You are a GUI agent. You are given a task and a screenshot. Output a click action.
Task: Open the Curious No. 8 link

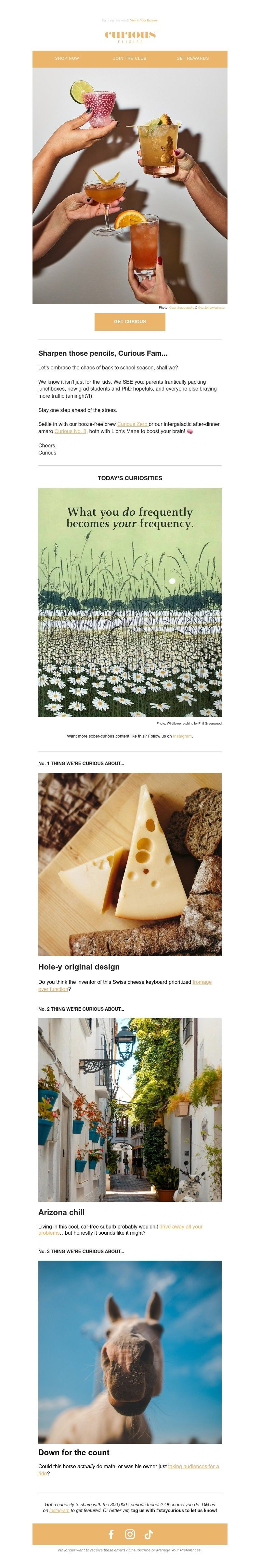click(x=71, y=431)
